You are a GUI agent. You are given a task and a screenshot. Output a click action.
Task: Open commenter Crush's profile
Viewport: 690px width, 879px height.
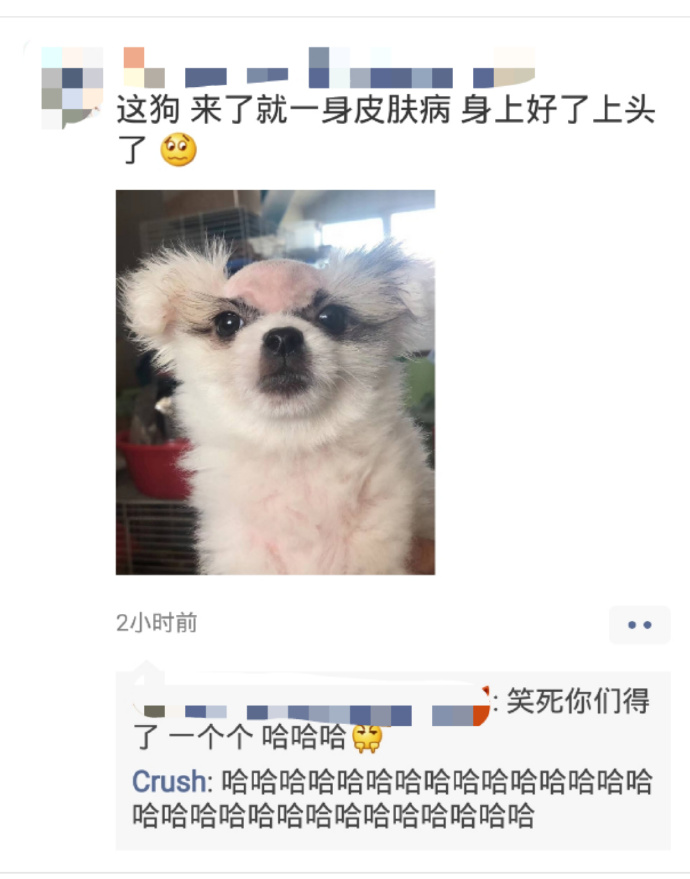169,781
